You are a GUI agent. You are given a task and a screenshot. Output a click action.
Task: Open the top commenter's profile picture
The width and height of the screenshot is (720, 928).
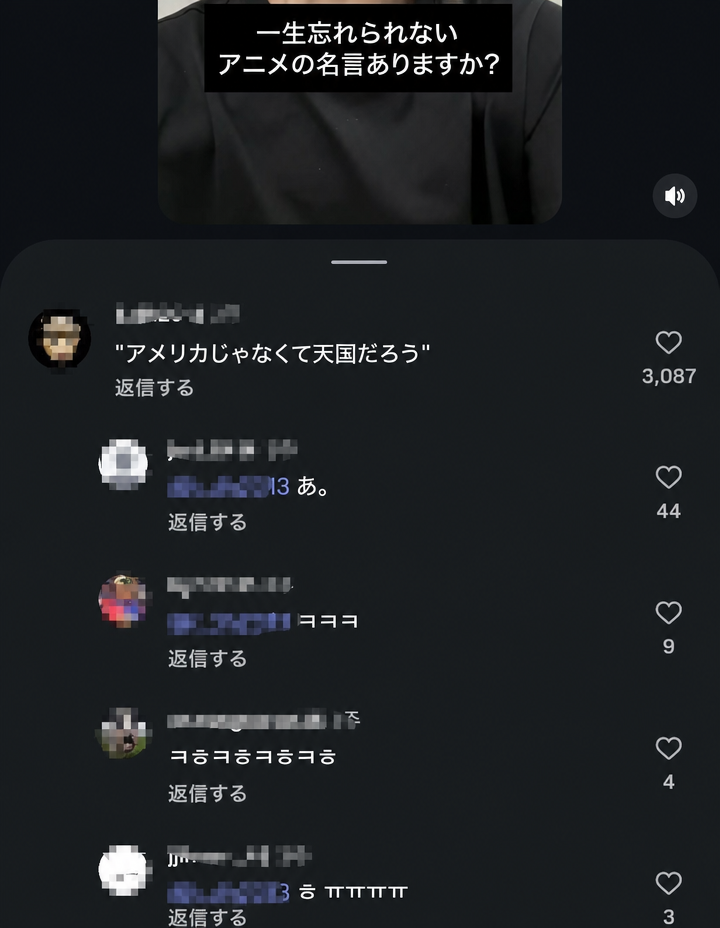point(60,339)
